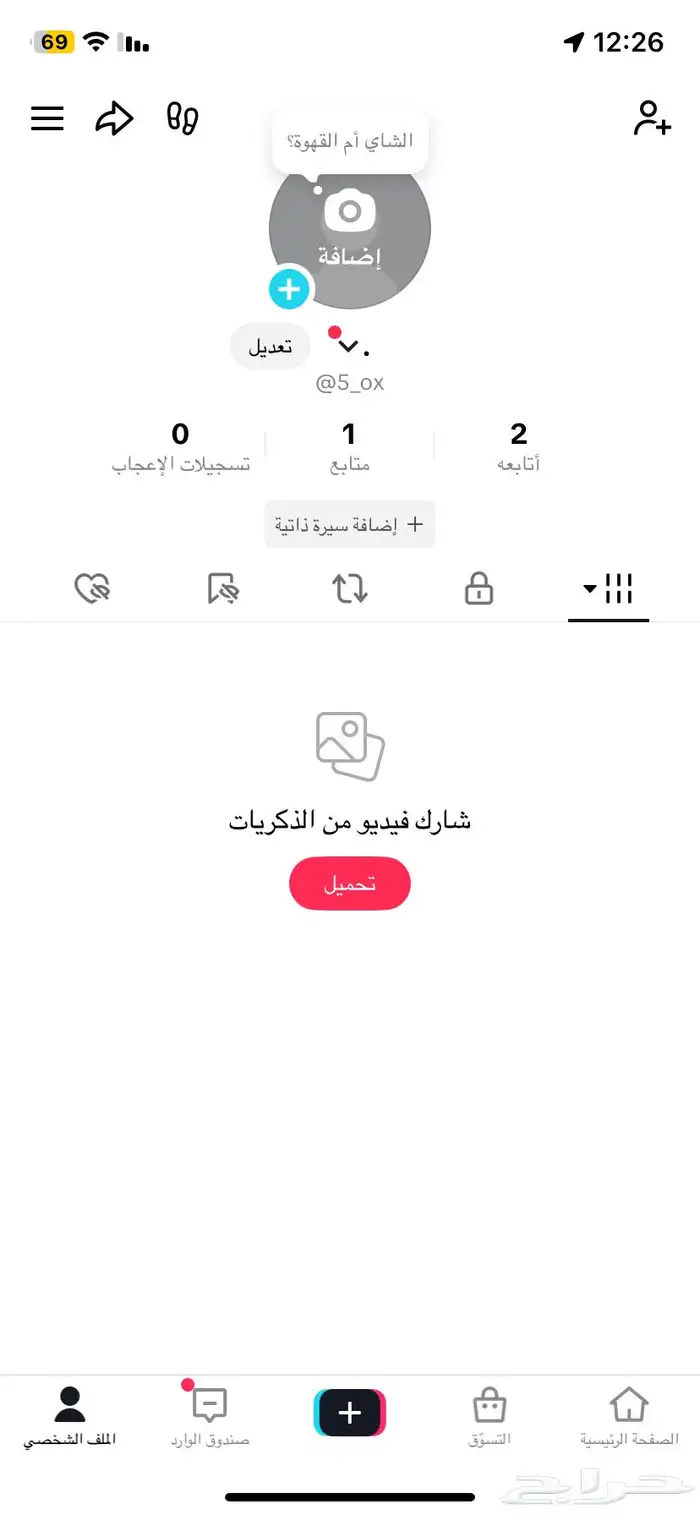
Task: Switch to the private videos lock tab
Action: (x=479, y=590)
